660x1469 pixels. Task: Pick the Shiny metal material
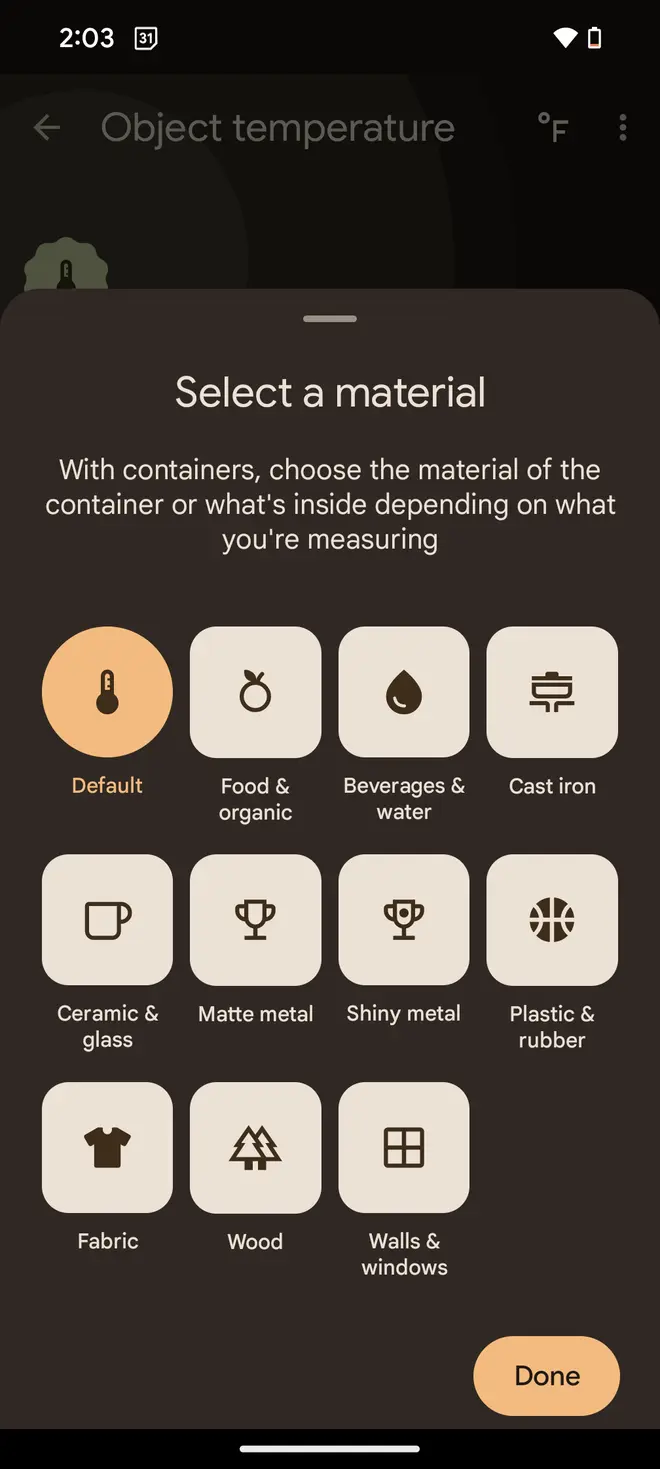click(404, 920)
